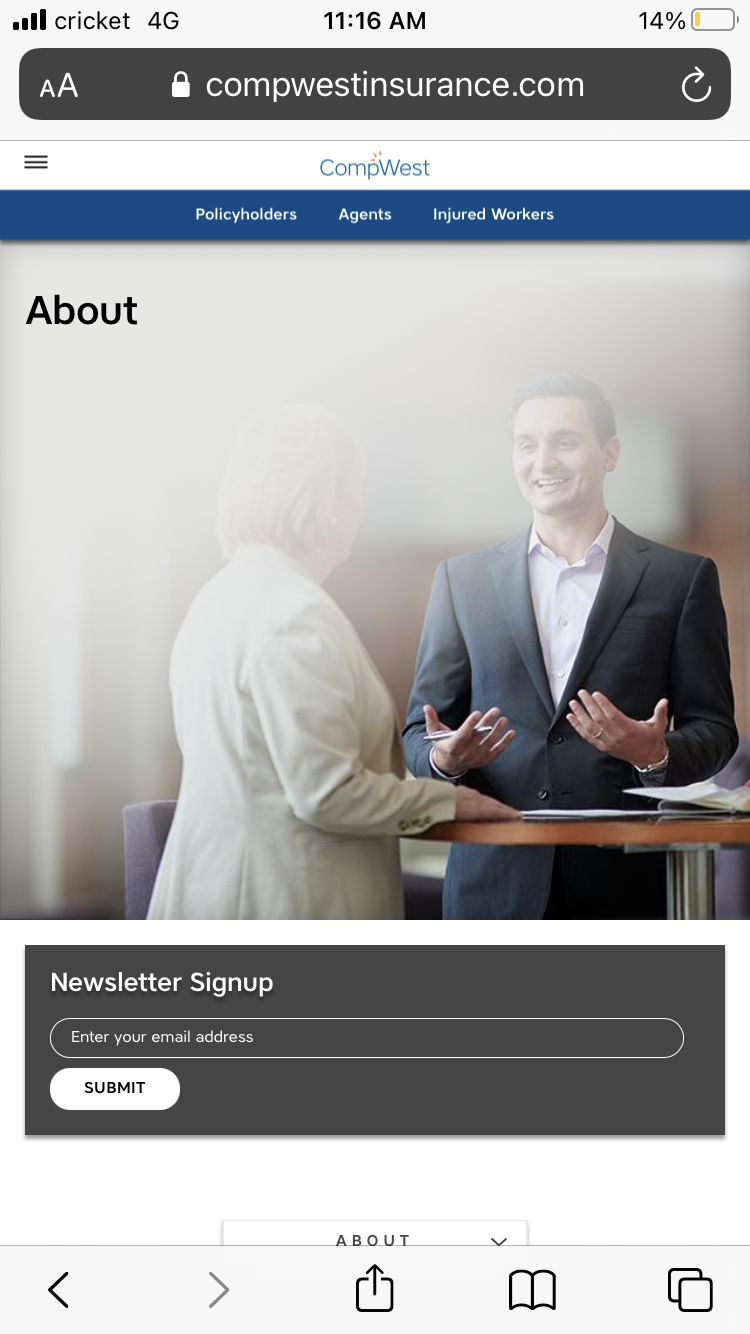The width and height of the screenshot is (750, 1334).
Task: Go back to the previous page
Action: [x=59, y=1289]
